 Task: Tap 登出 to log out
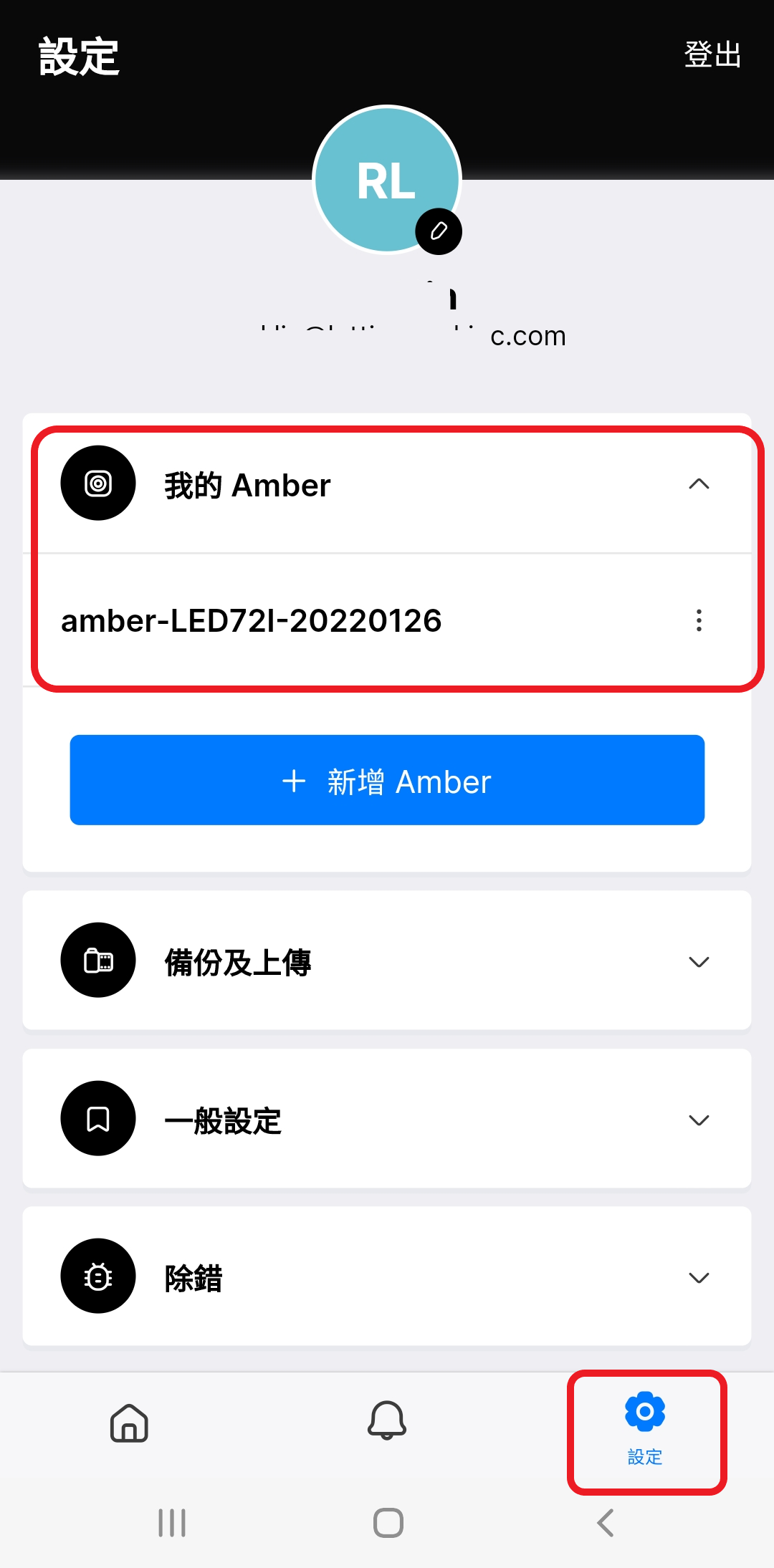pos(712,54)
